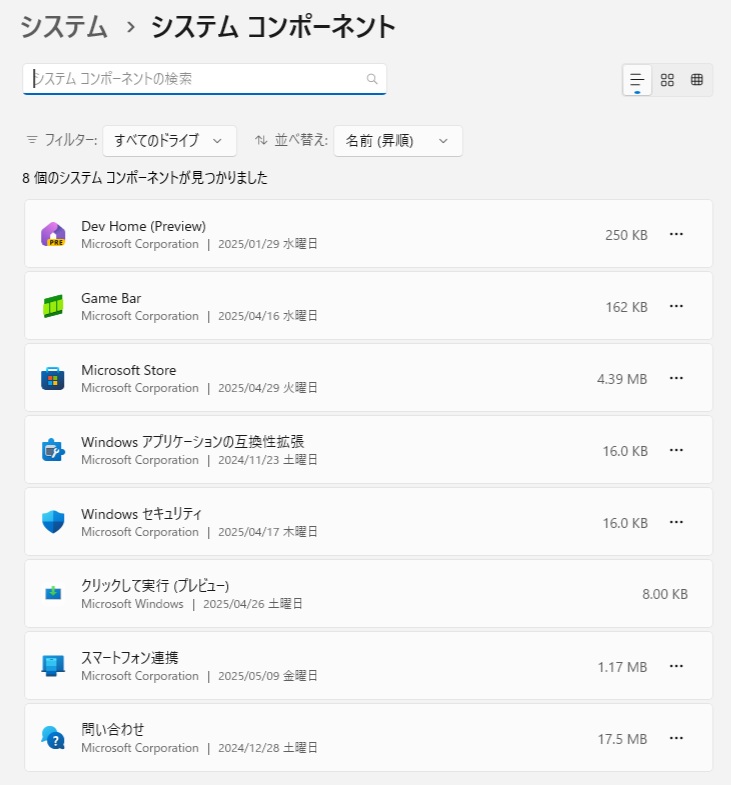Open the Microsoft Store options menu
The width and height of the screenshot is (731, 785).
676,378
